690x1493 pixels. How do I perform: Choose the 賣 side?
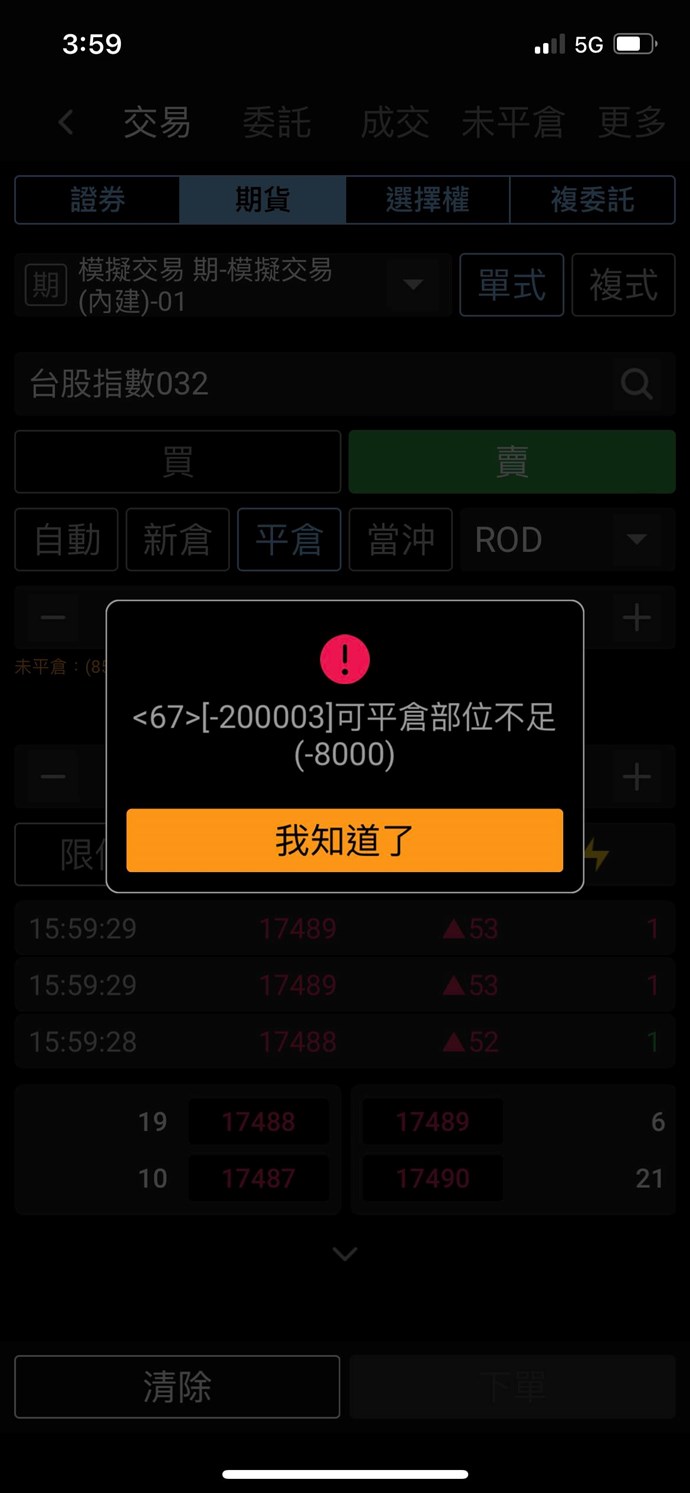[512, 462]
